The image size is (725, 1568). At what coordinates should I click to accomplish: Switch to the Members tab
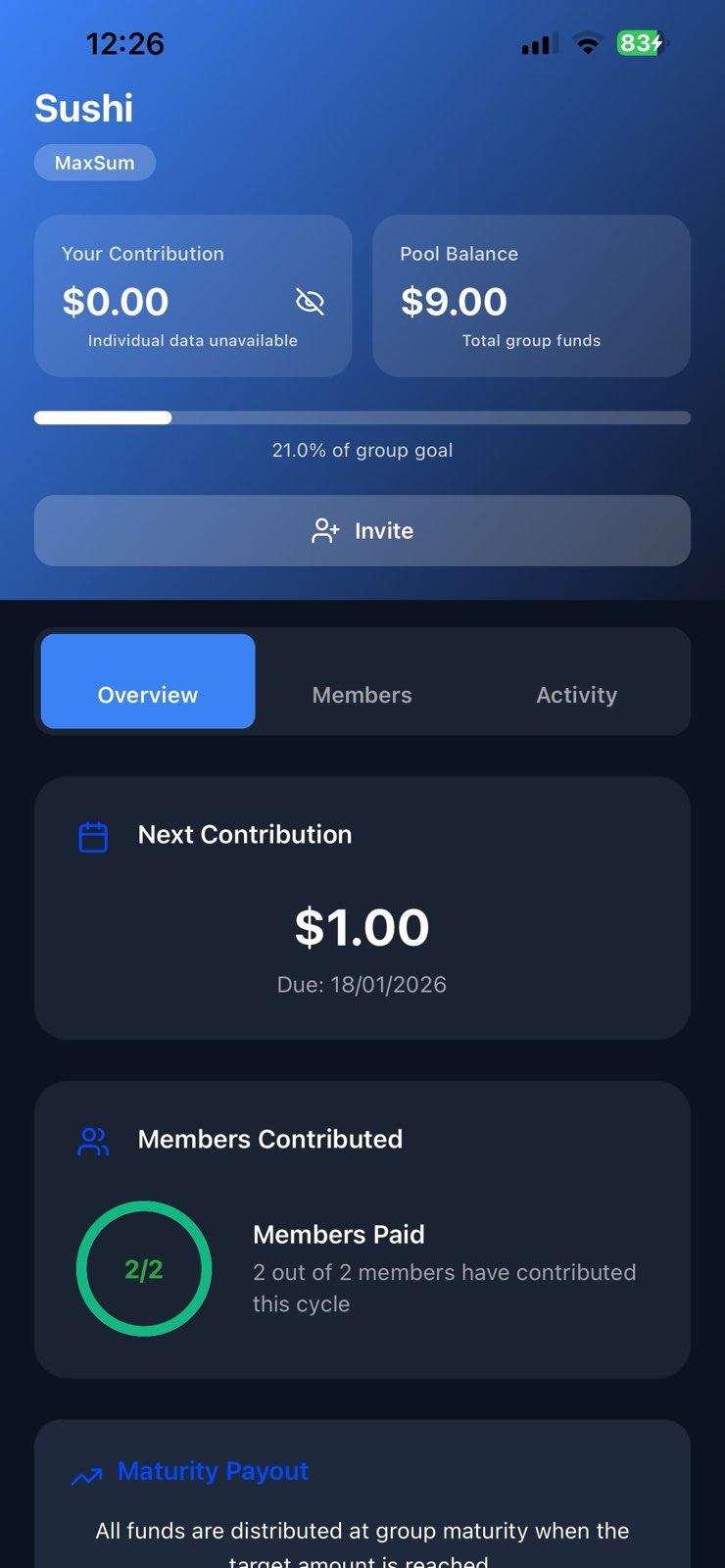[x=362, y=695]
